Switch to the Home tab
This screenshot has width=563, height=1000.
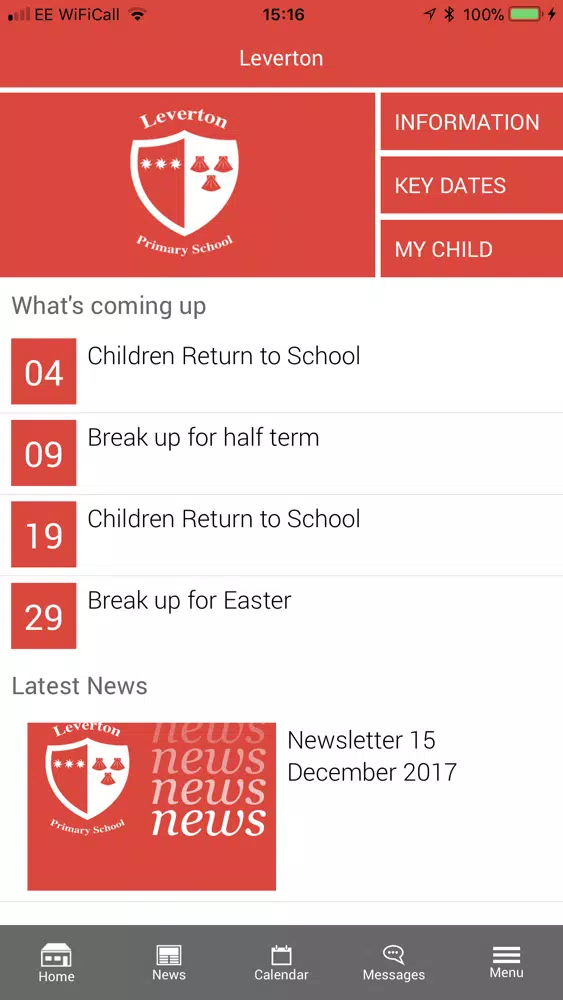56,963
